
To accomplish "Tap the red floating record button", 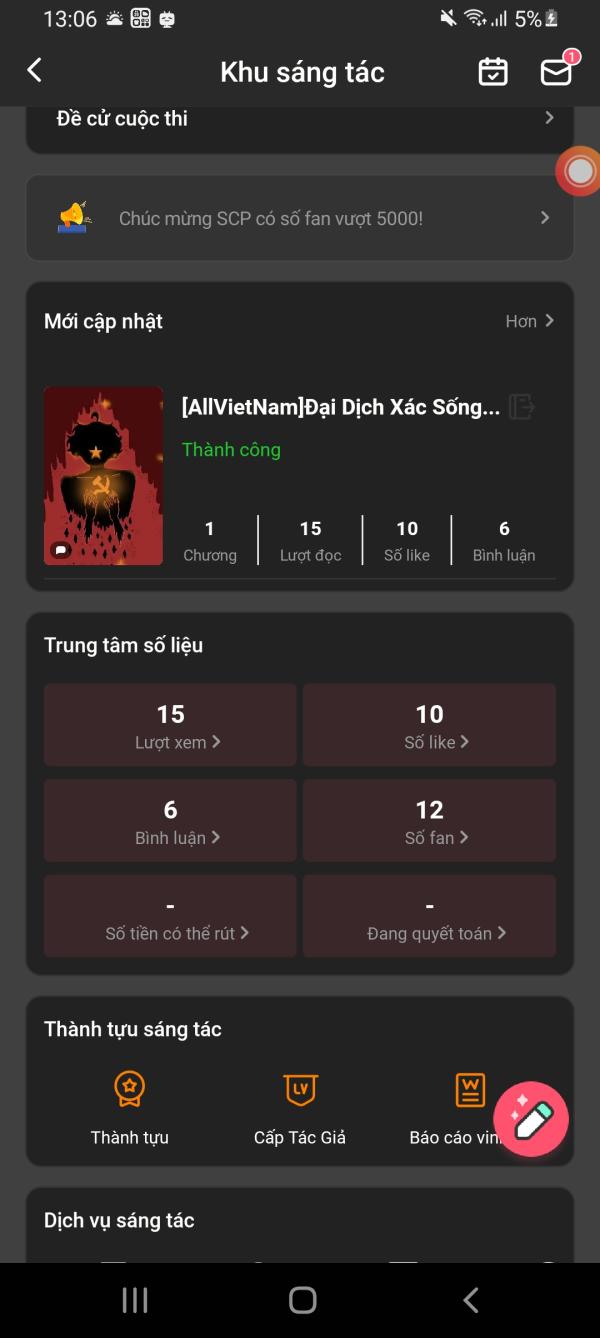I will point(579,172).
